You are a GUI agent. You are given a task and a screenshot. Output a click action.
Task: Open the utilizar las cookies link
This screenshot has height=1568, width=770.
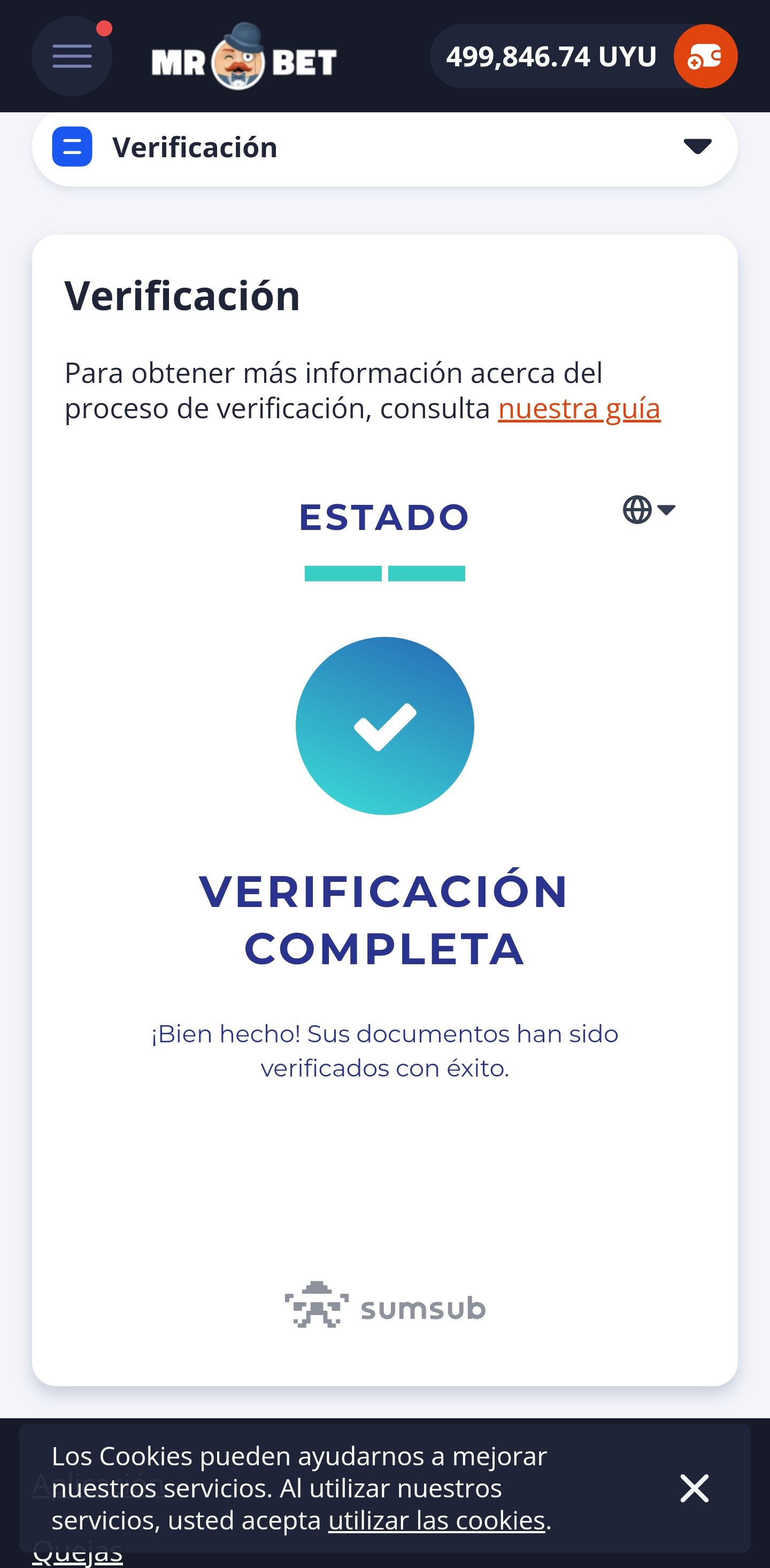click(436, 1520)
